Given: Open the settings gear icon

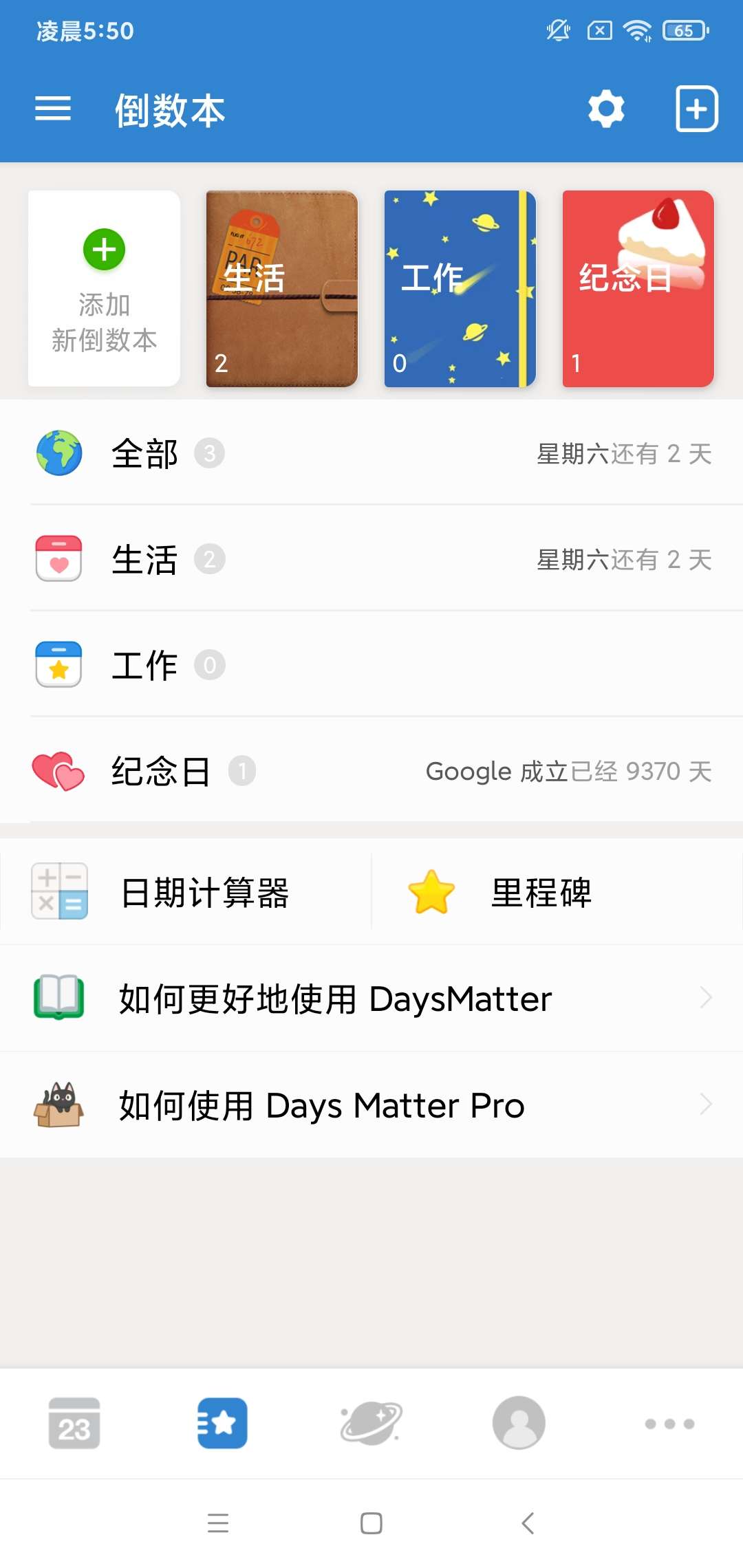Looking at the screenshot, I should pos(606,109).
